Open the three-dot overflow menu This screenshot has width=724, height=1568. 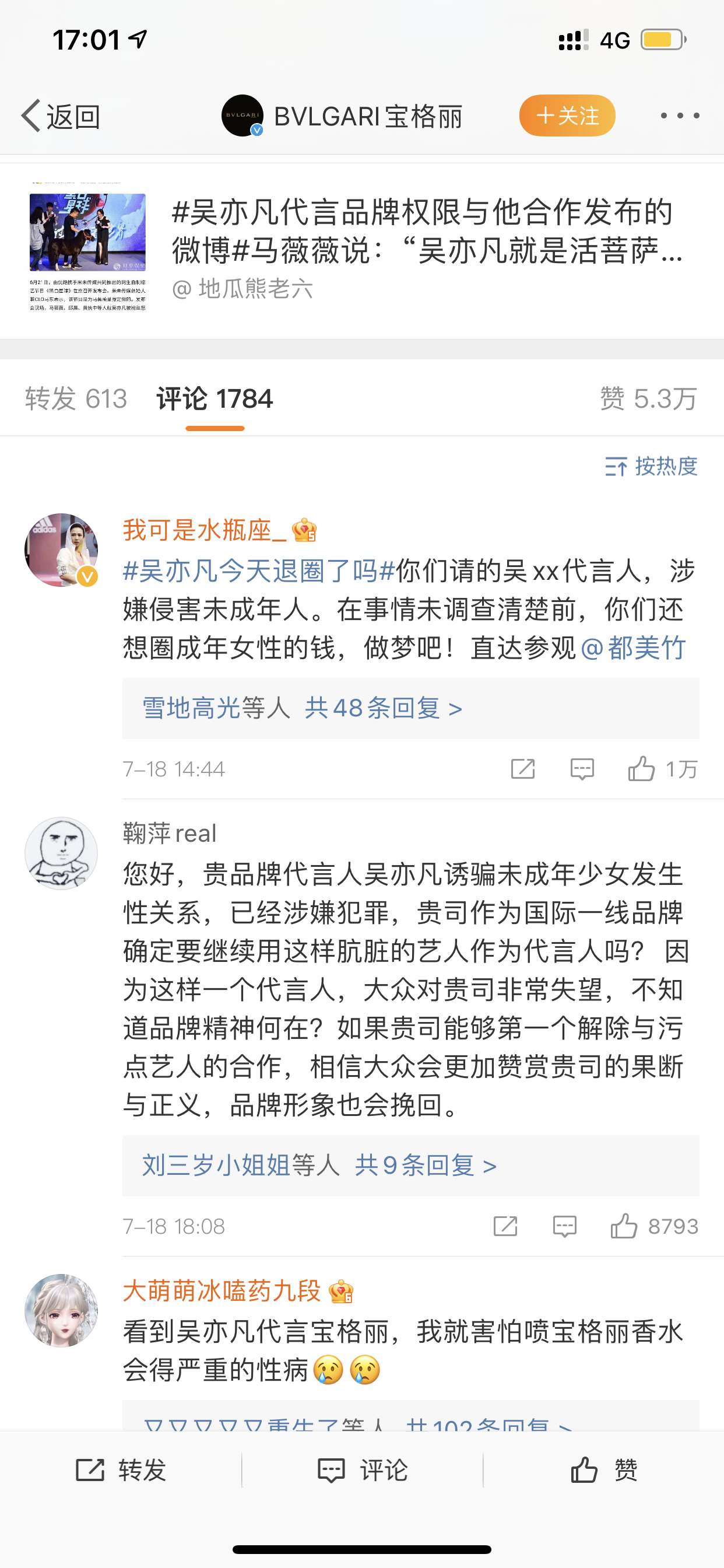(680, 116)
